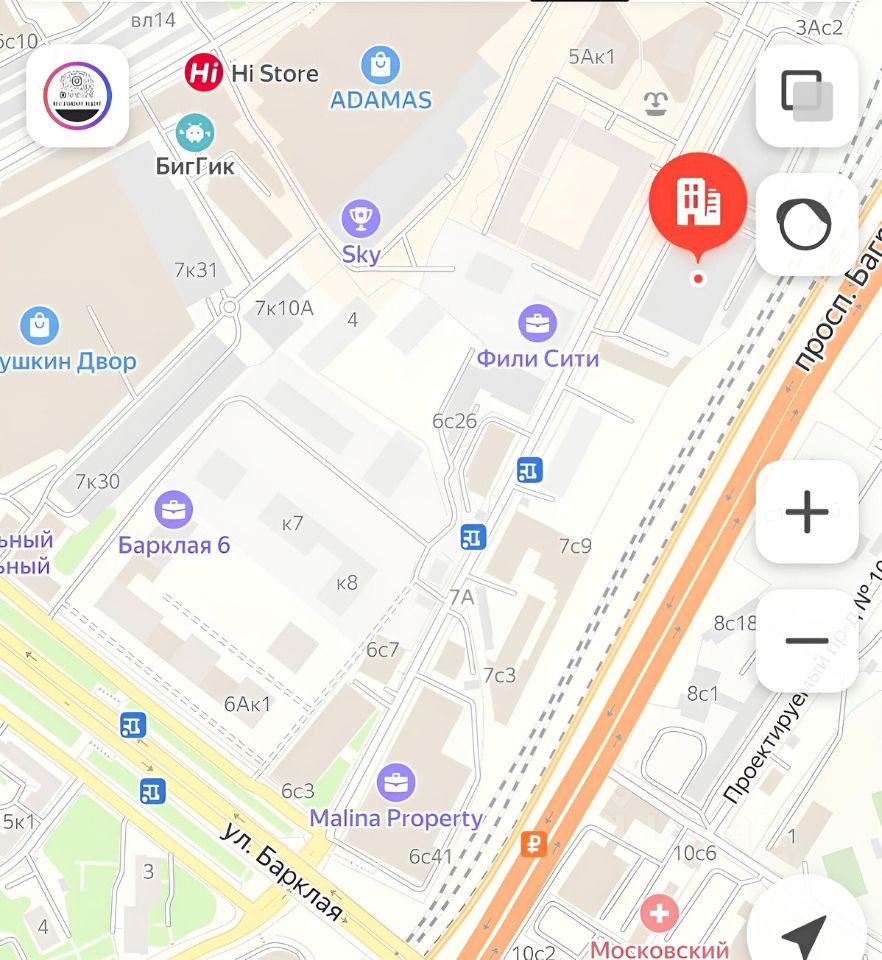This screenshot has height=960, width=882.
Task: View the БигГик place on the map
Action: tap(195, 133)
